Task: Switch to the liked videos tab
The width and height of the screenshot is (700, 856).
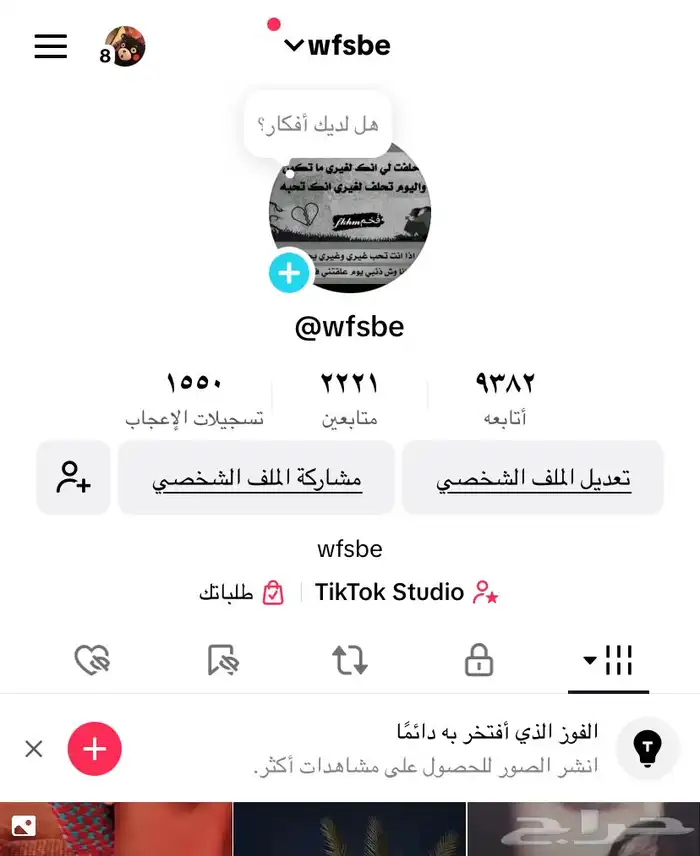Action: coord(92,660)
